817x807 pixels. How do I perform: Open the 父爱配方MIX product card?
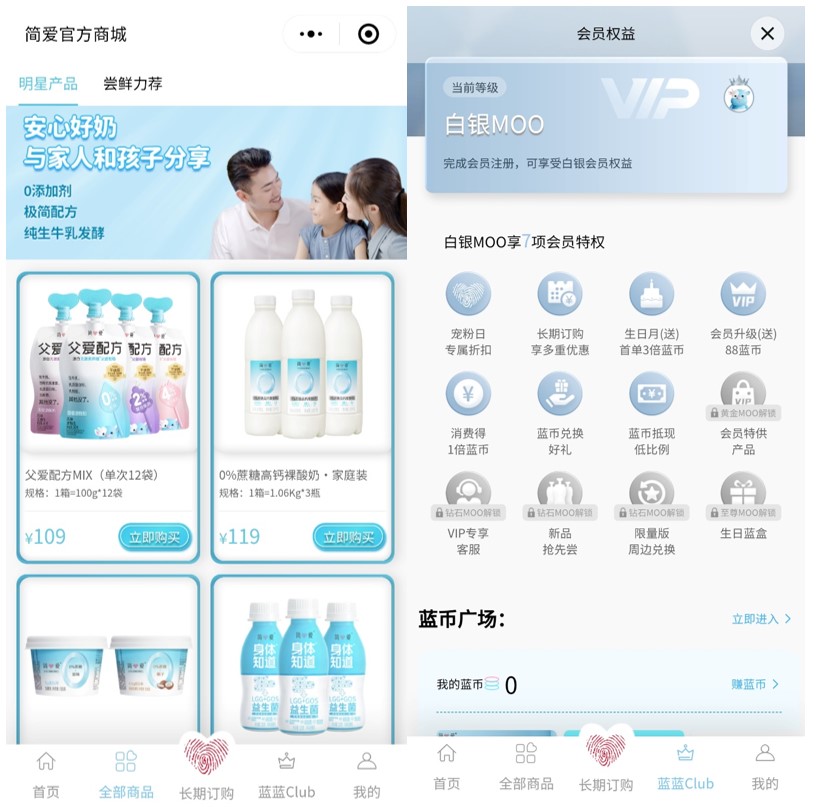[107, 390]
